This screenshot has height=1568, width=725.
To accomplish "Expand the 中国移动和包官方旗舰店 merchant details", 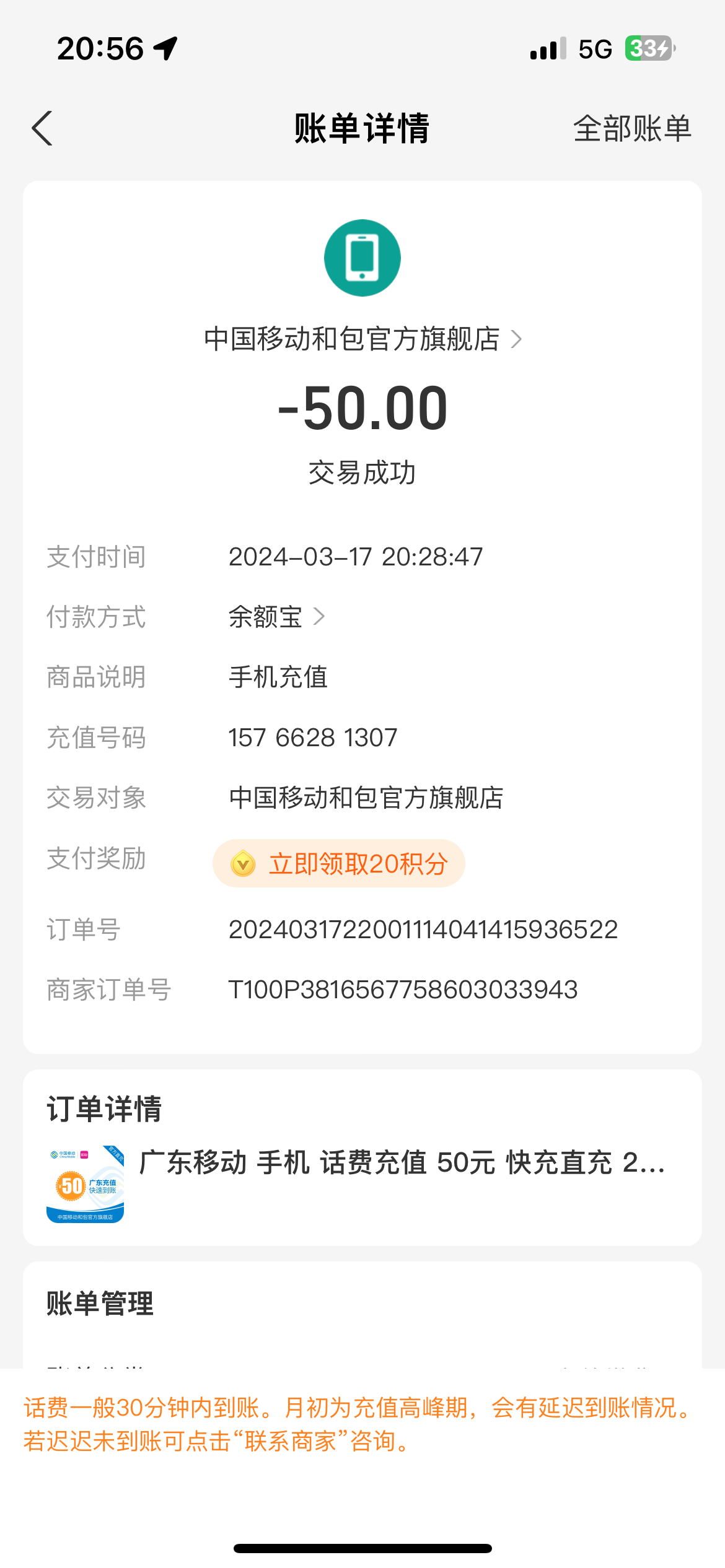I will pos(362,338).
